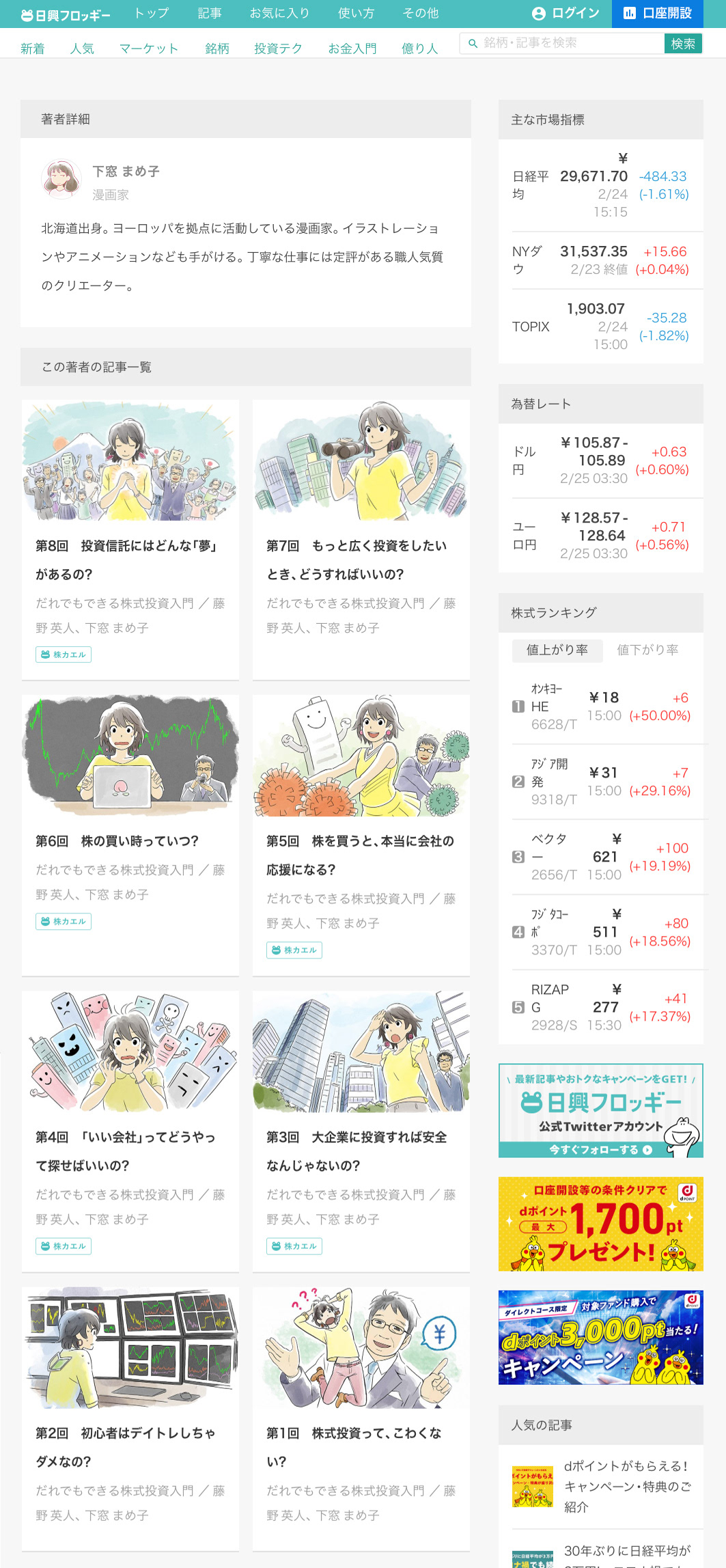This screenshot has height=1568, width=726.
Task: Open article 第8回 投資信託にはどんな「夢」があるの?
Action: 126,560
